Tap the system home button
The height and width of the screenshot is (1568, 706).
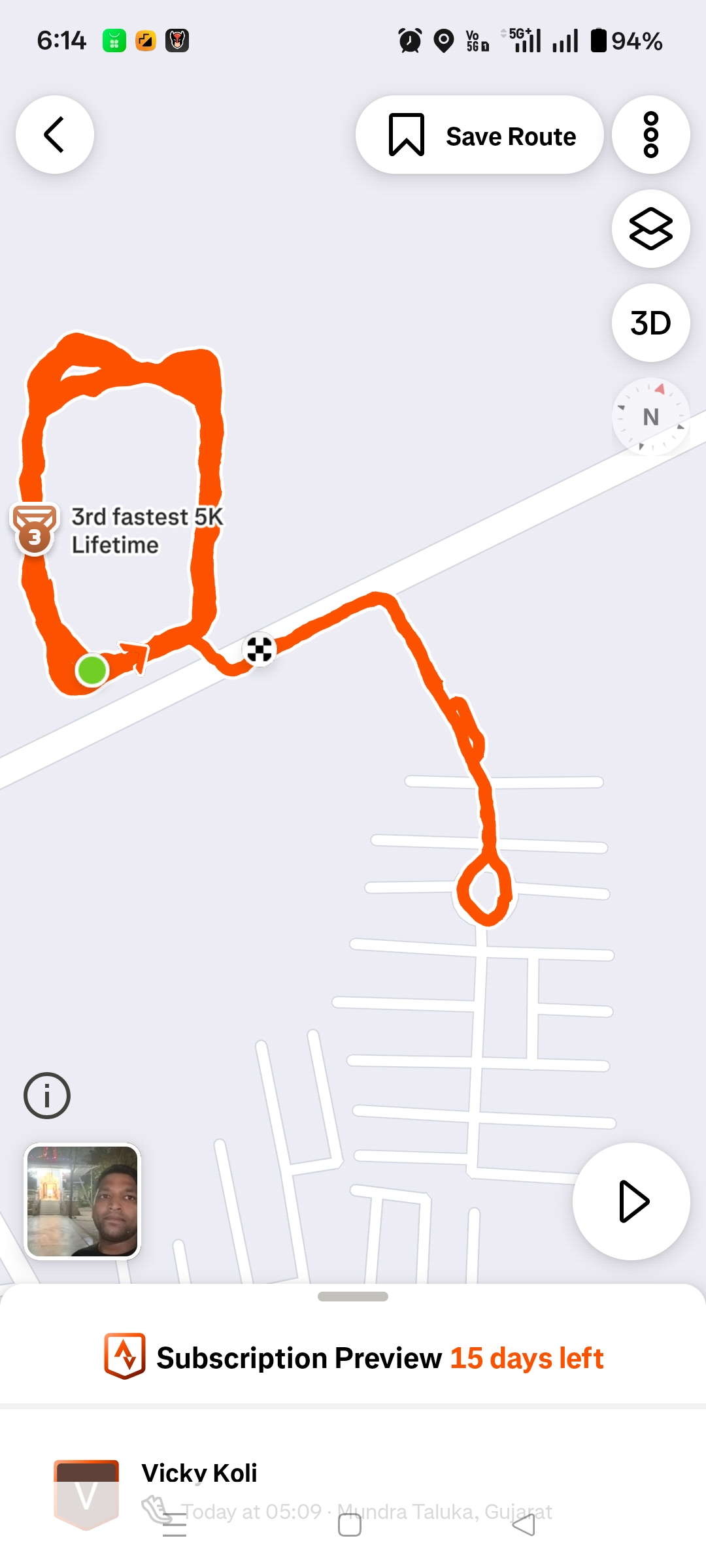pos(350,1525)
